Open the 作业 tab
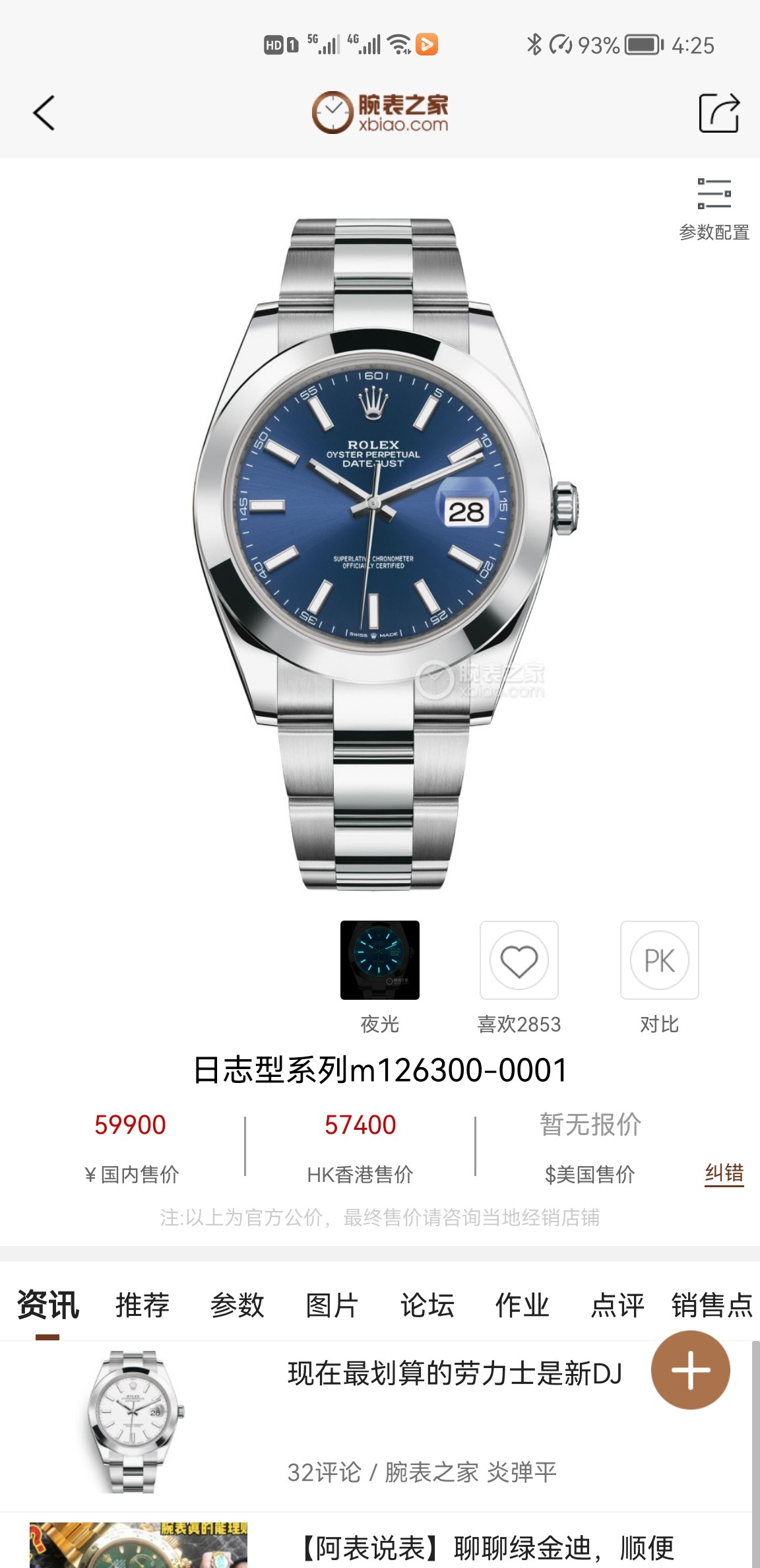 [522, 1305]
